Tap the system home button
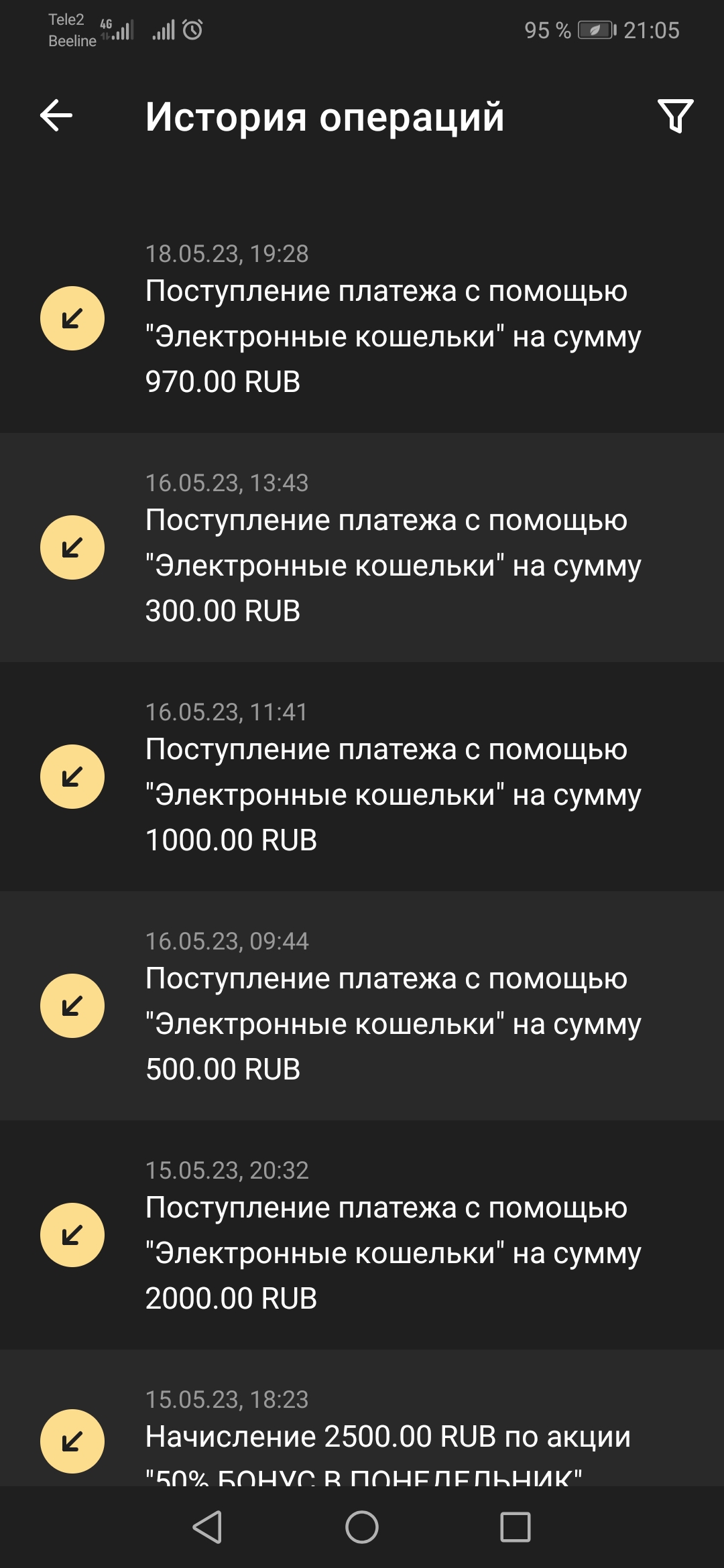 362,1528
